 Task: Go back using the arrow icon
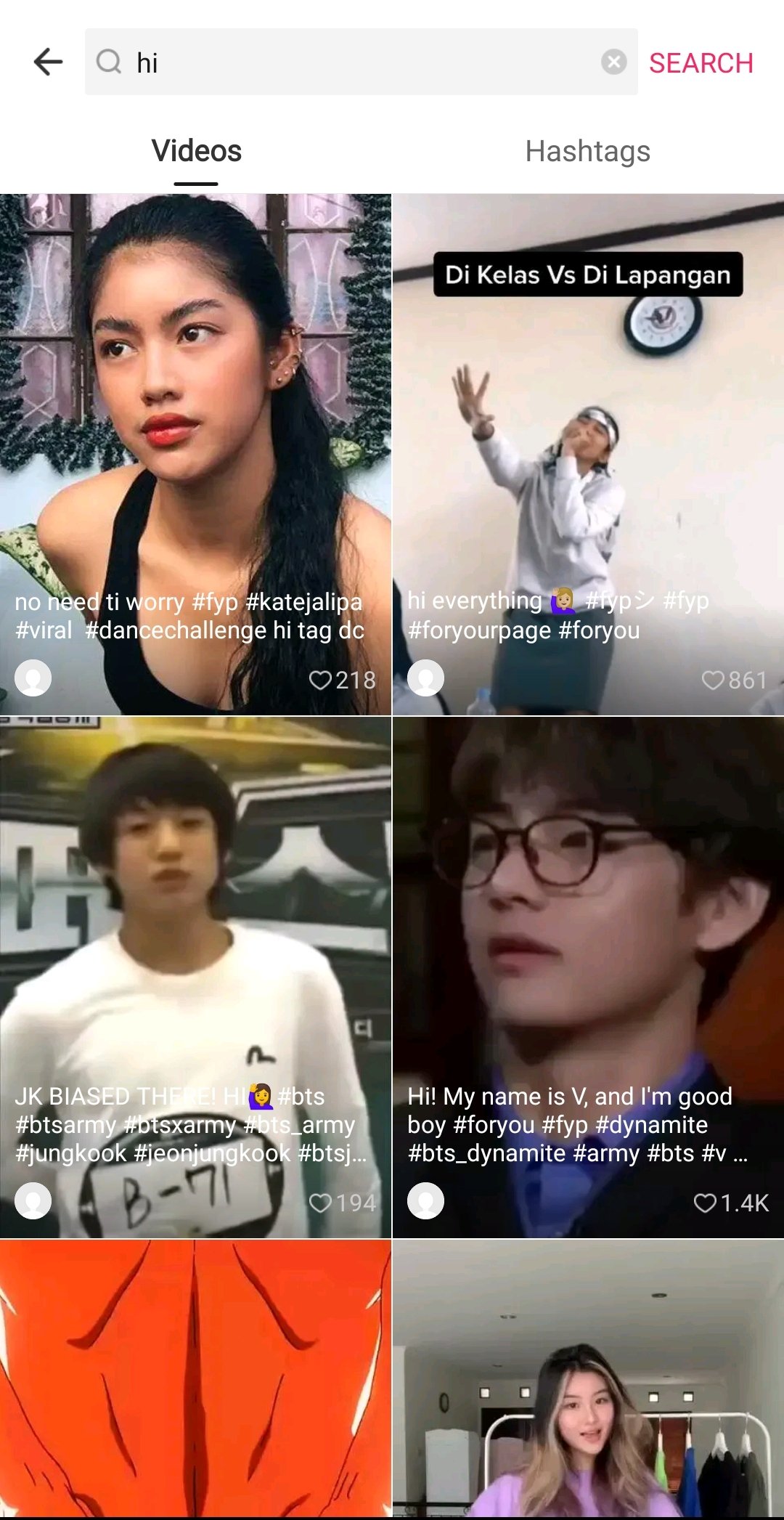pos(48,62)
